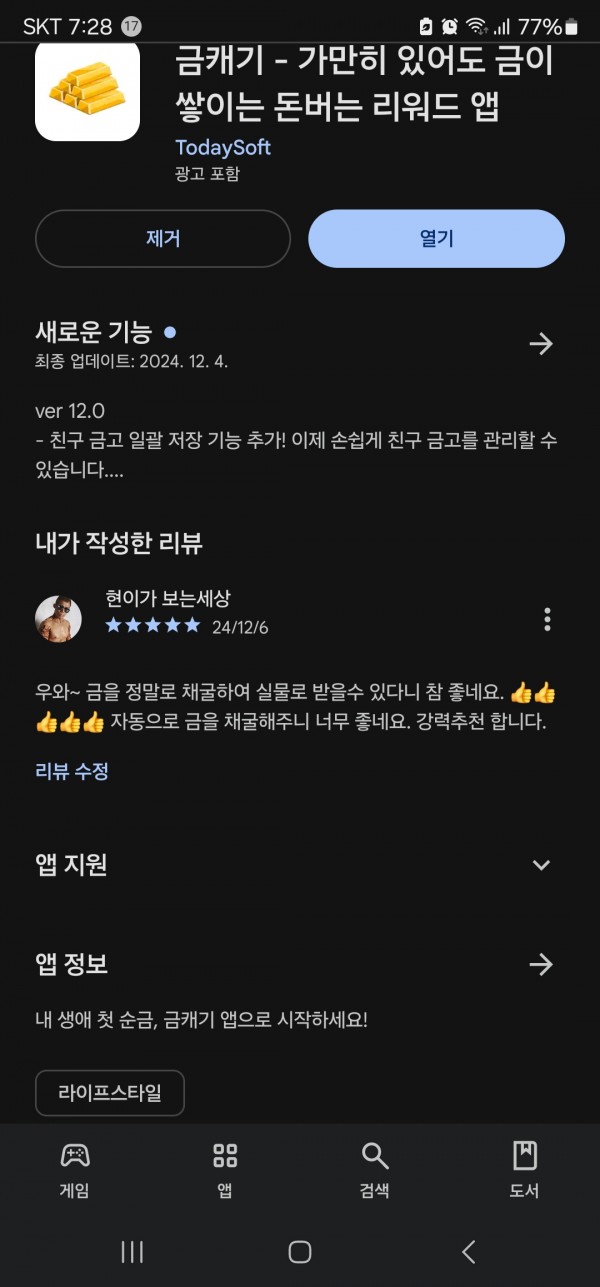Switch to the 도서 tab
This screenshot has width=600, height=1287.
[524, 1170]
